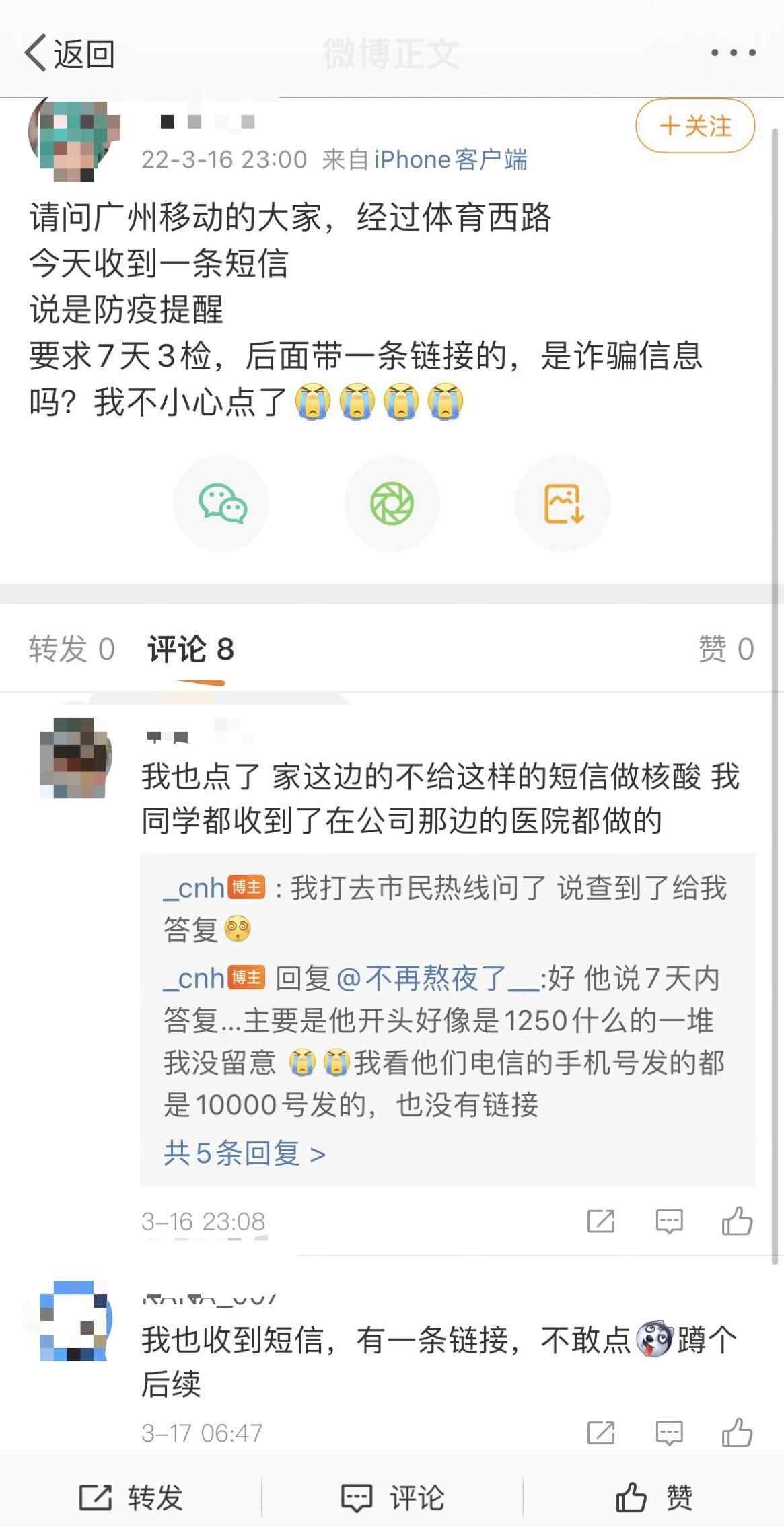Open mention @不再熬夜了__ profile
Screen dimensions: 784x1527
tap(437, 979)
